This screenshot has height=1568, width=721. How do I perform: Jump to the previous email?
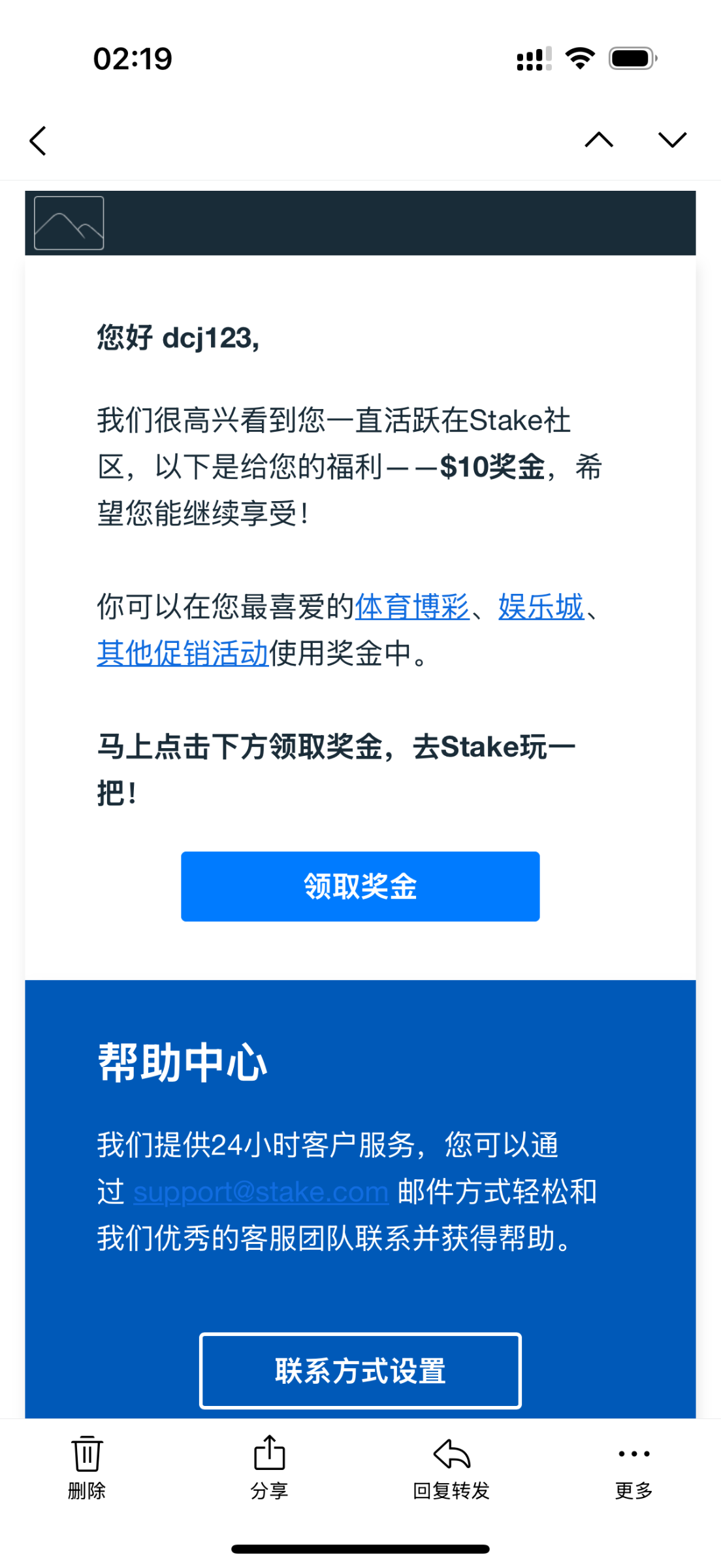pyautogui.click(x=598, y=140)
